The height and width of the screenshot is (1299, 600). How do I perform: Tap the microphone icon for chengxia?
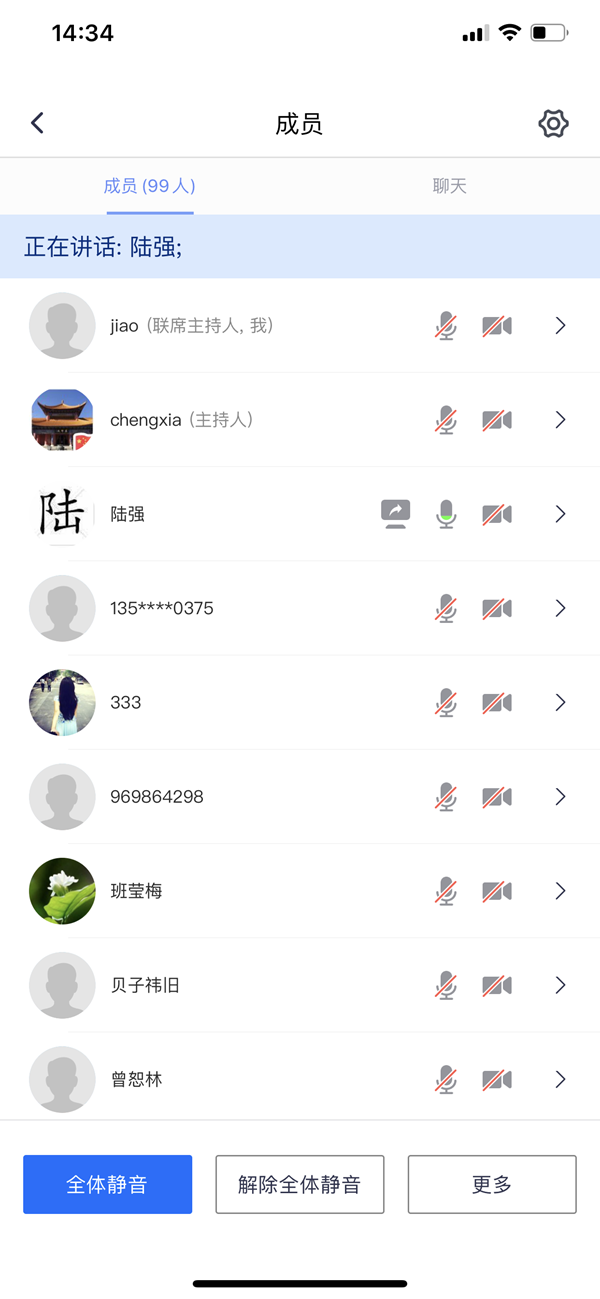tap(446, 420)
